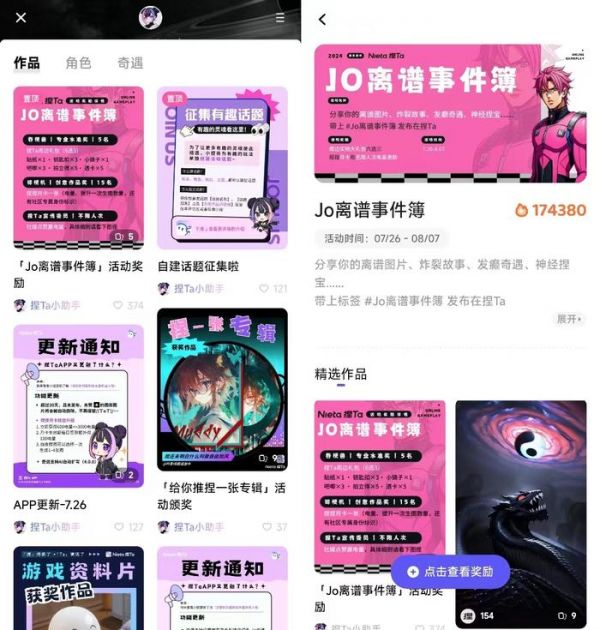Like the 「给你推捏一张专辑」活动颁奖 post
600x630 pixels.
[267, 527]
